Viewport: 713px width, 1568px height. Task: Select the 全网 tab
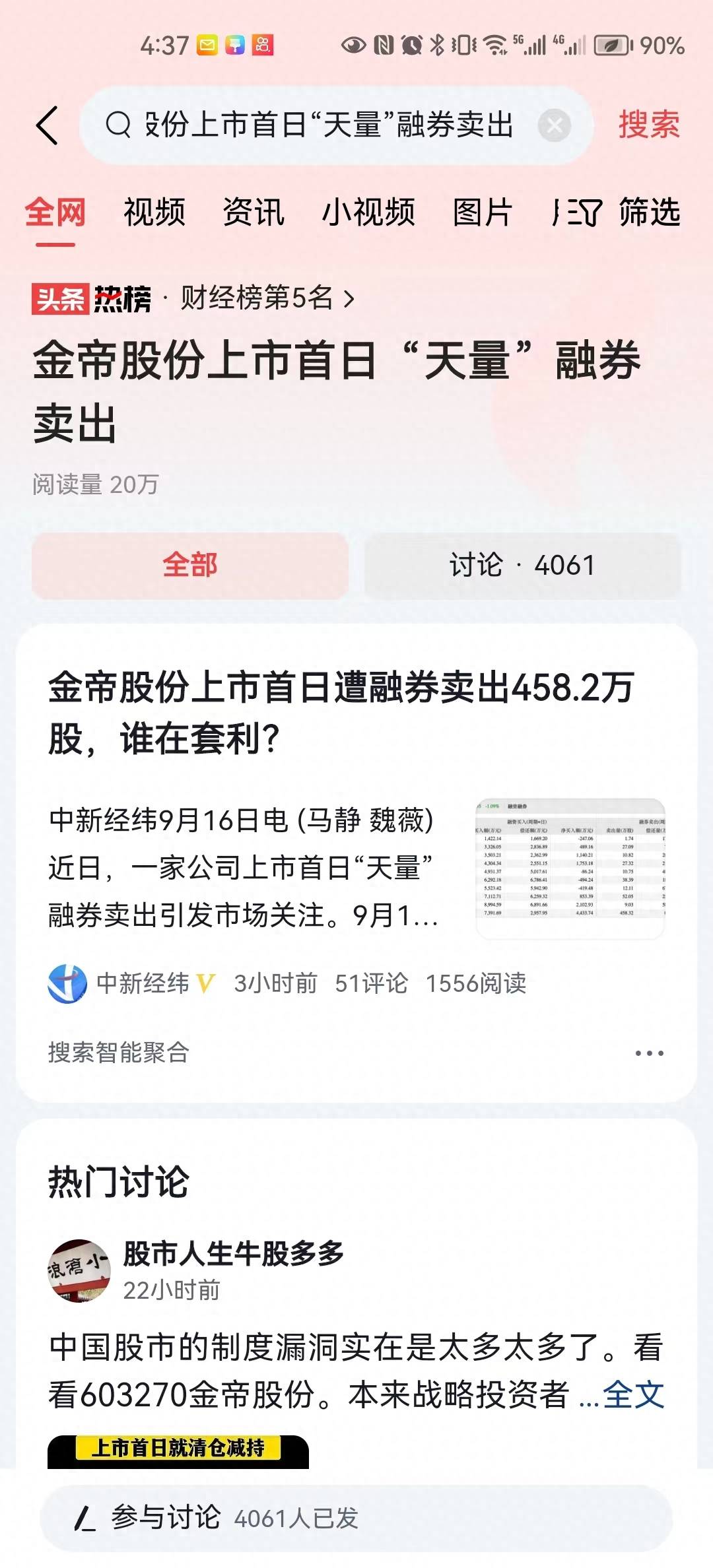coord(55,212)
